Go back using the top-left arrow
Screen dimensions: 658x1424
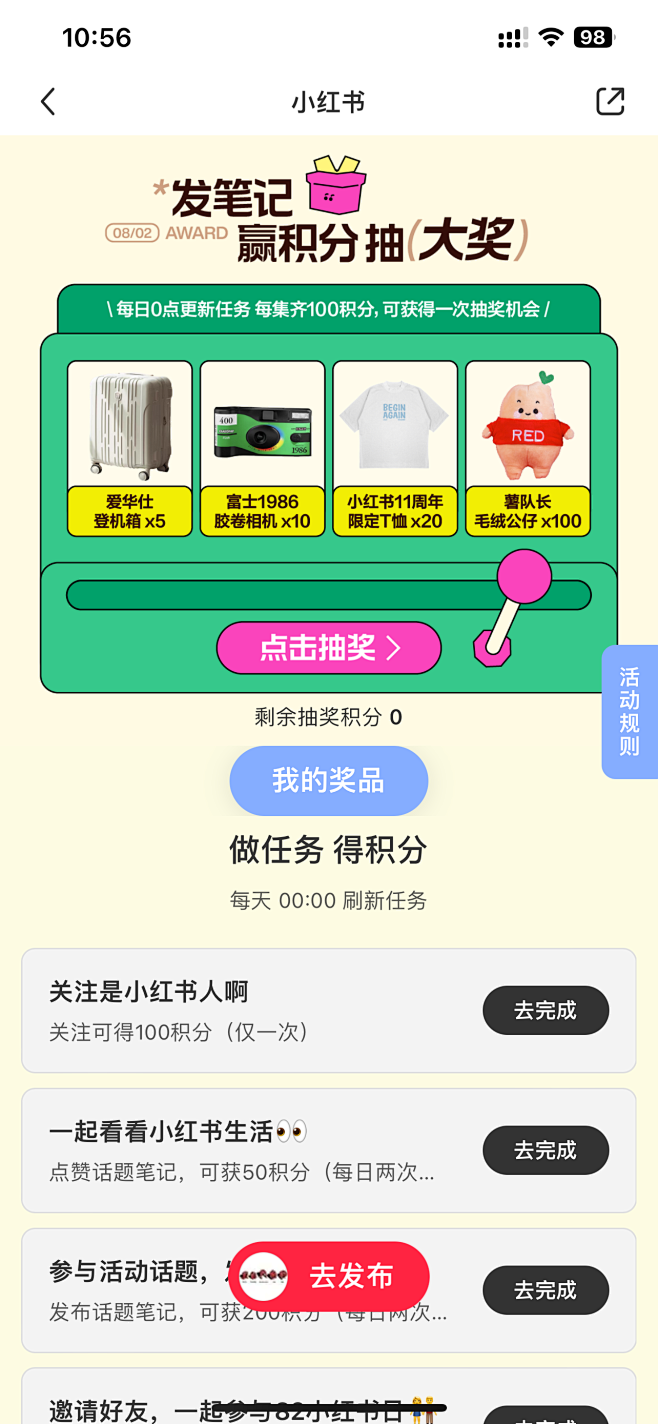point(48,102)
